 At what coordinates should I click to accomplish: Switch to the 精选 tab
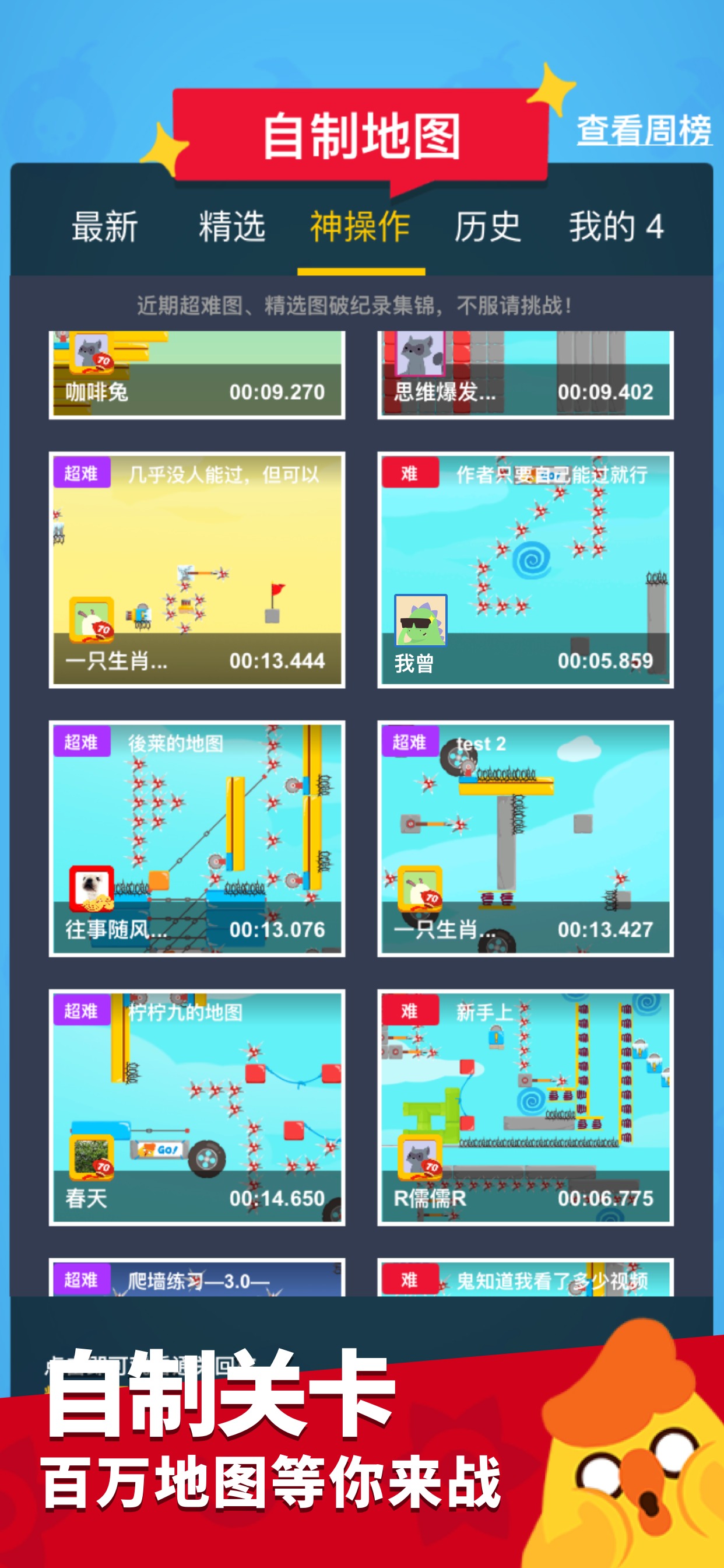(x=232, y=227)
